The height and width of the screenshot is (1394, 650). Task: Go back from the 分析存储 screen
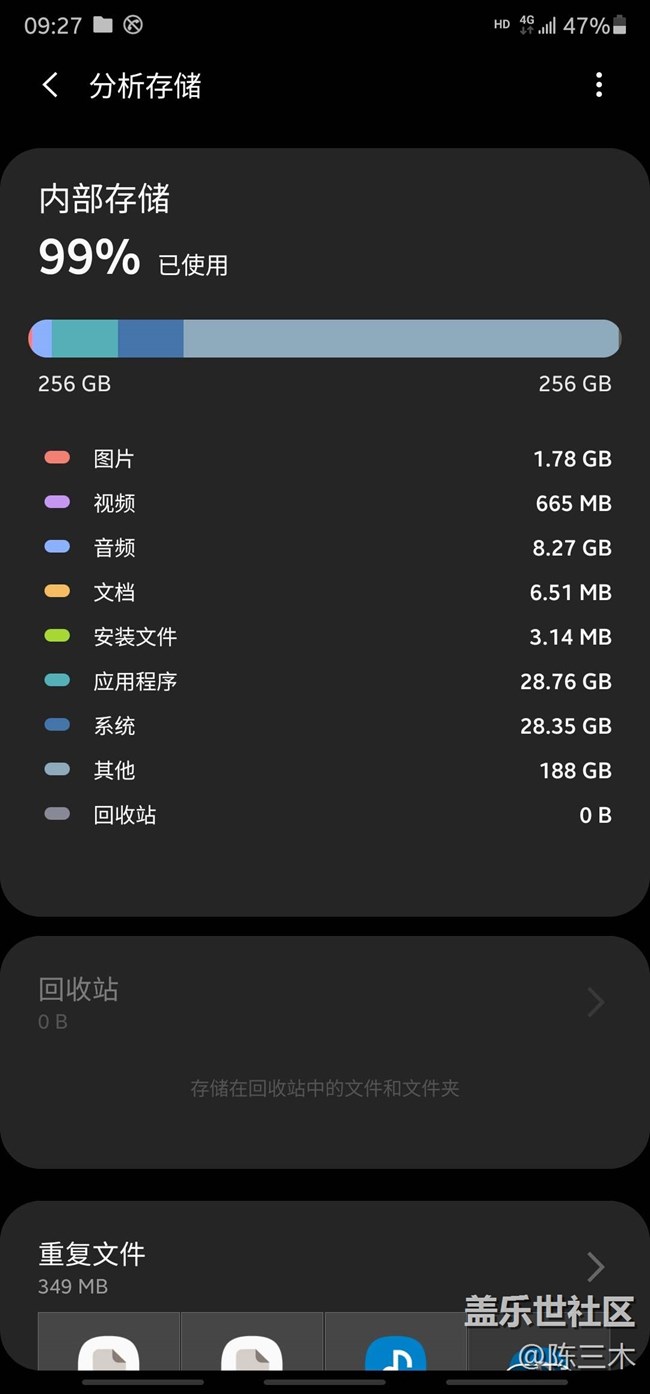[x=50, y=85]
